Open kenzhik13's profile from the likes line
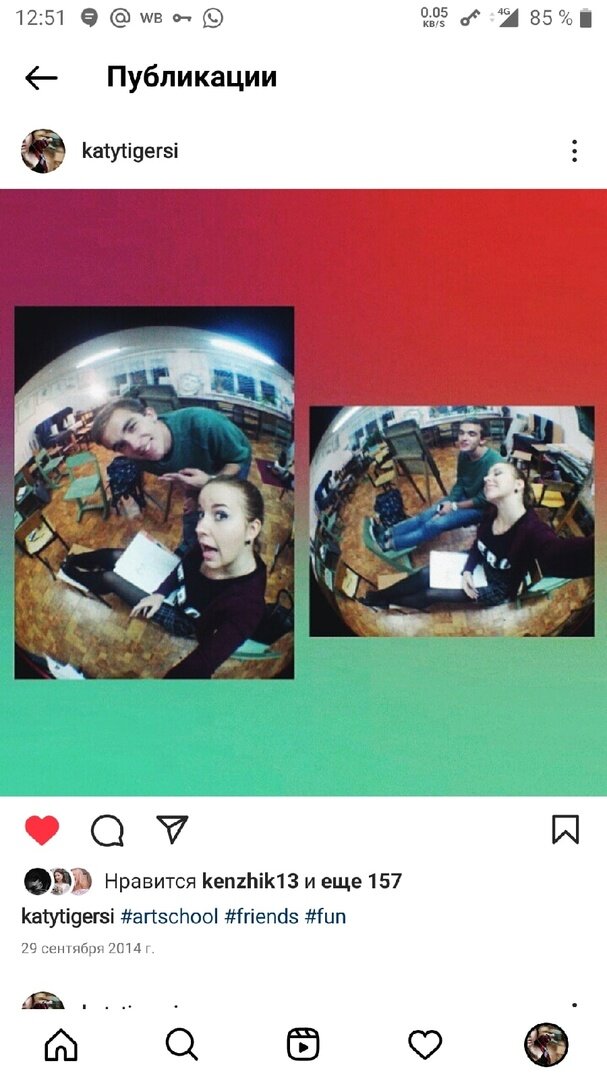Image resolution: width=607 pixels, height=1080 pixels. [250, 881]
